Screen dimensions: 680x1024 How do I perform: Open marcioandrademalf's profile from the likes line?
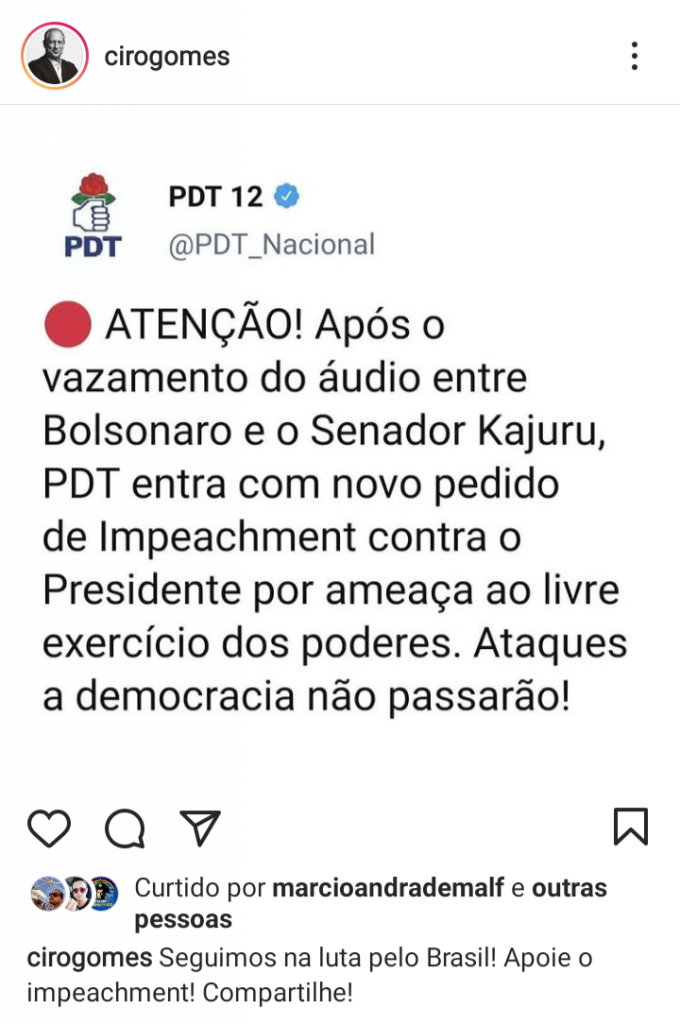pos(389,888)
